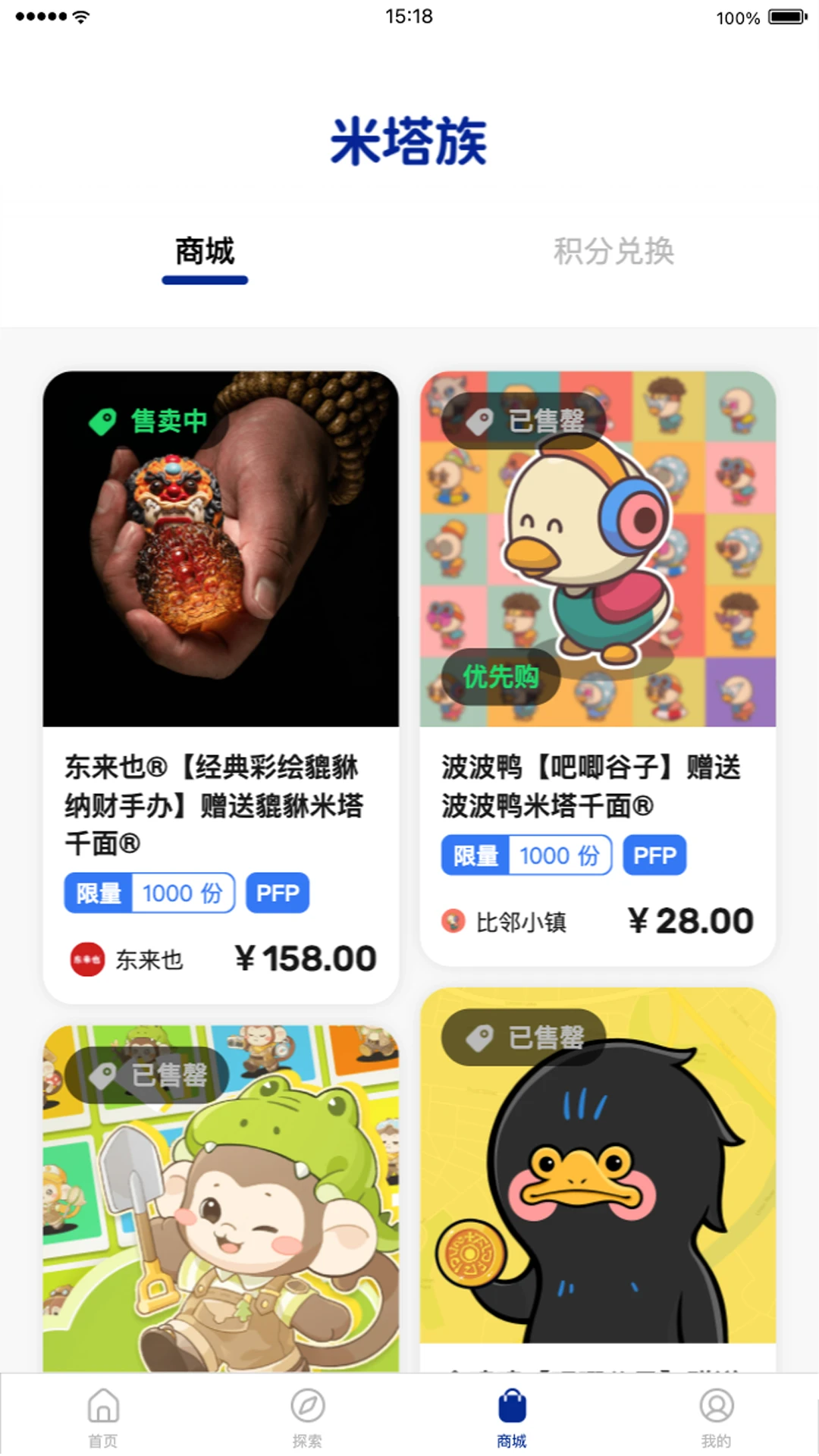The height and width of the screenshot is (1456, 819).
Task: Expand the 限量 1000份 badge on 貔貅 card
Action: click(149, 893)
